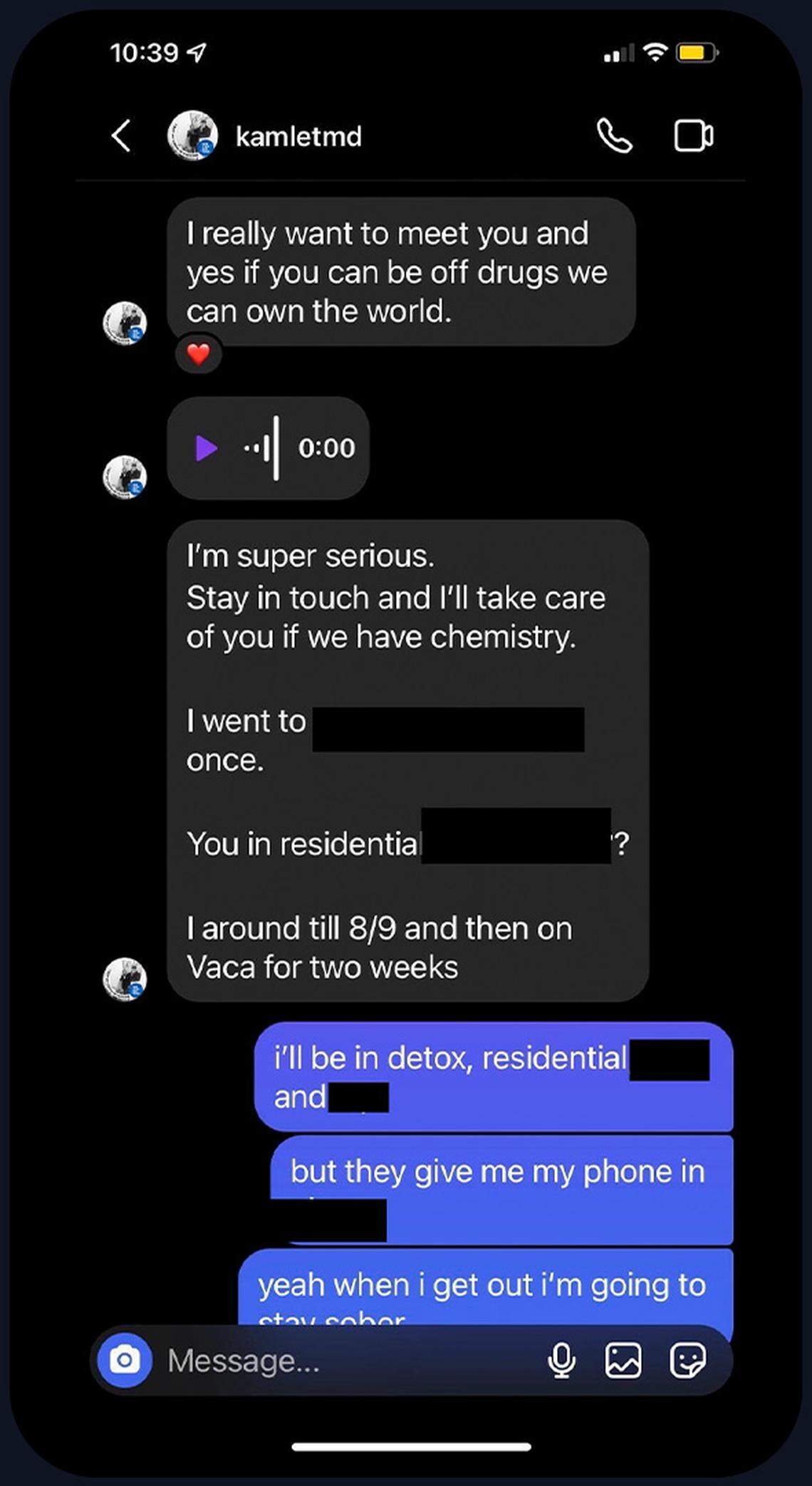Open kamletmd's profile from the header
812x1486 pixels.
click(298, 136)
